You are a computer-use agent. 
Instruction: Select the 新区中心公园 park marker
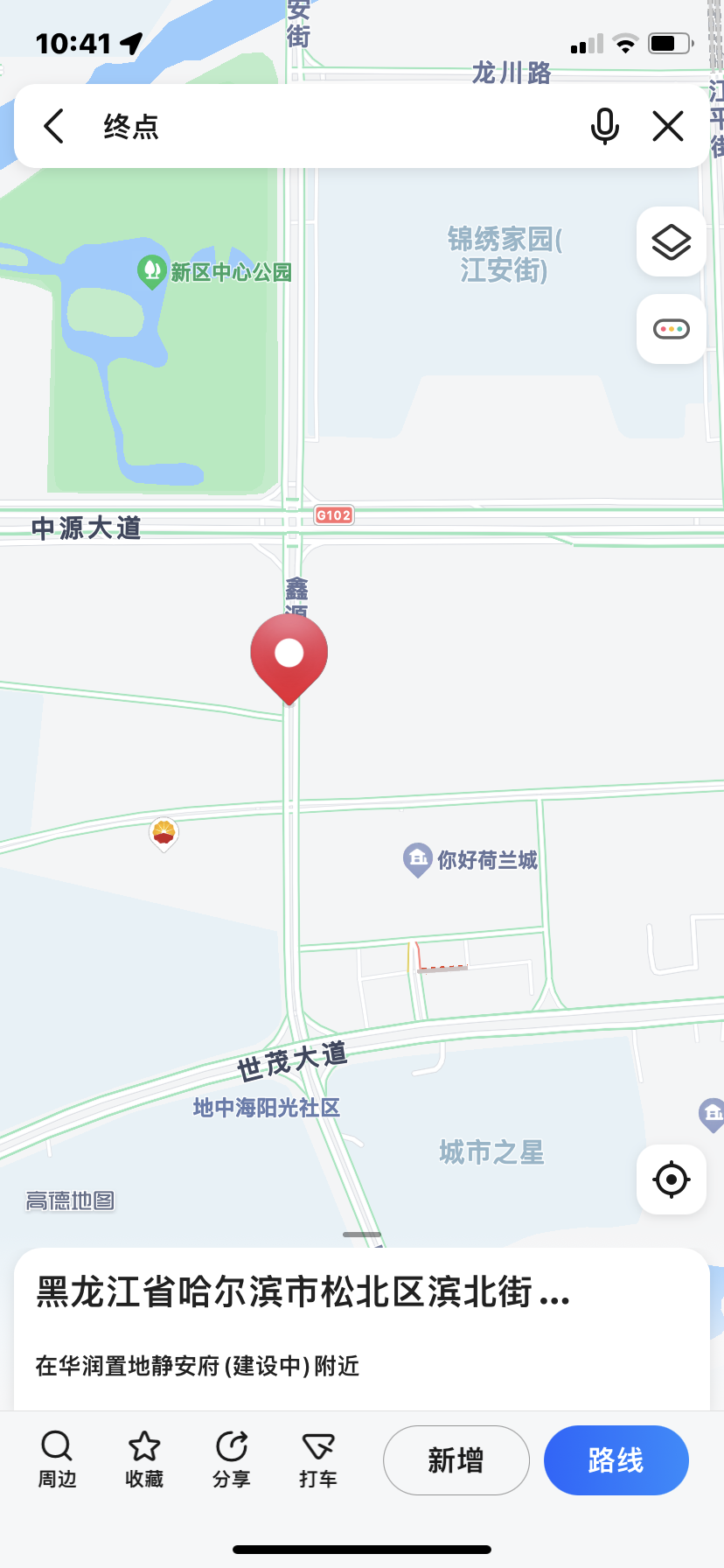coord(152,270)
